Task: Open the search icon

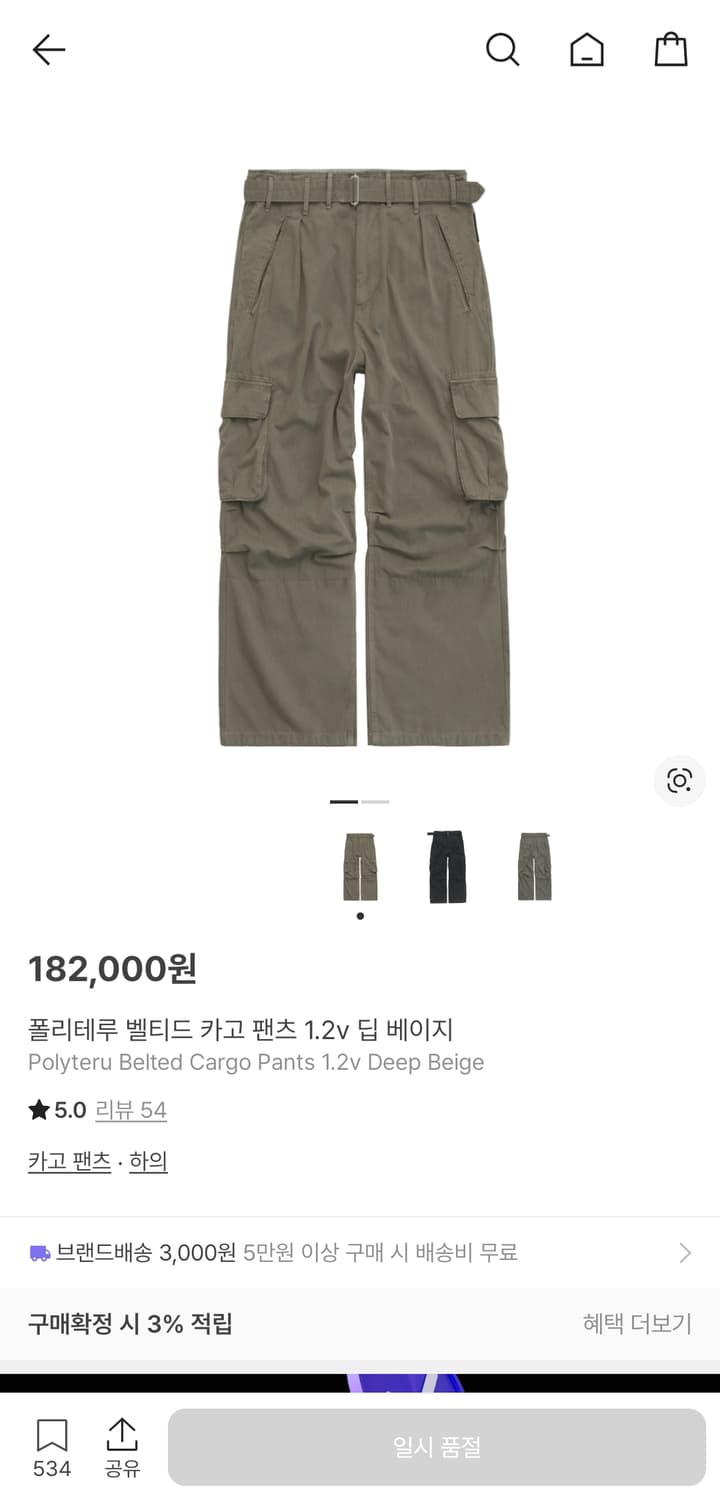Action: tap(502, 49)
